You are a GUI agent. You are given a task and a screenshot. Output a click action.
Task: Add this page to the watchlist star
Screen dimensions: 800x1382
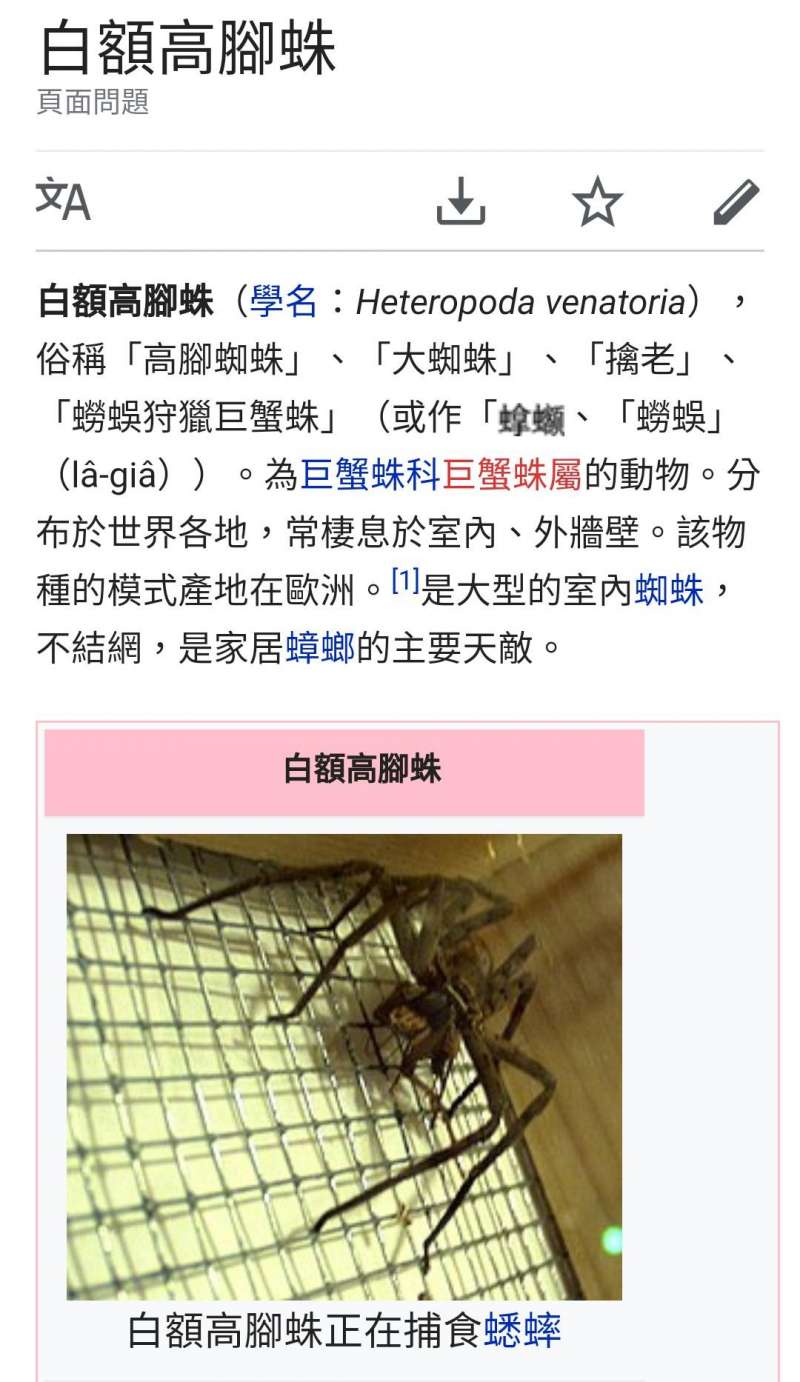[x=597, y=201]
